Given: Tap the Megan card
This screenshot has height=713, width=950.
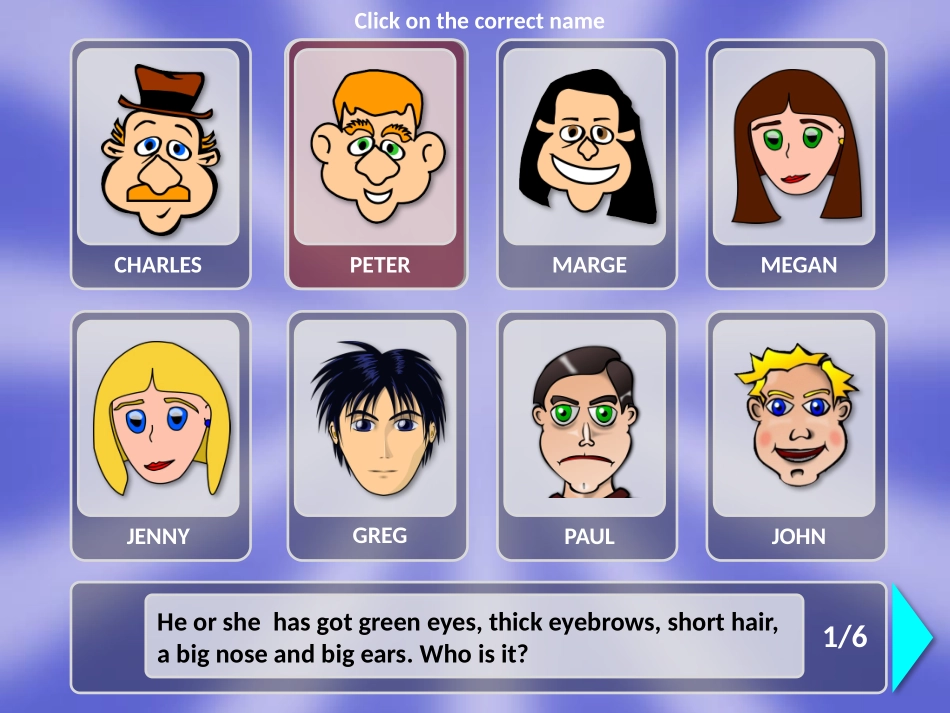Looking at the screenshot, I should (x=796, y=165).
